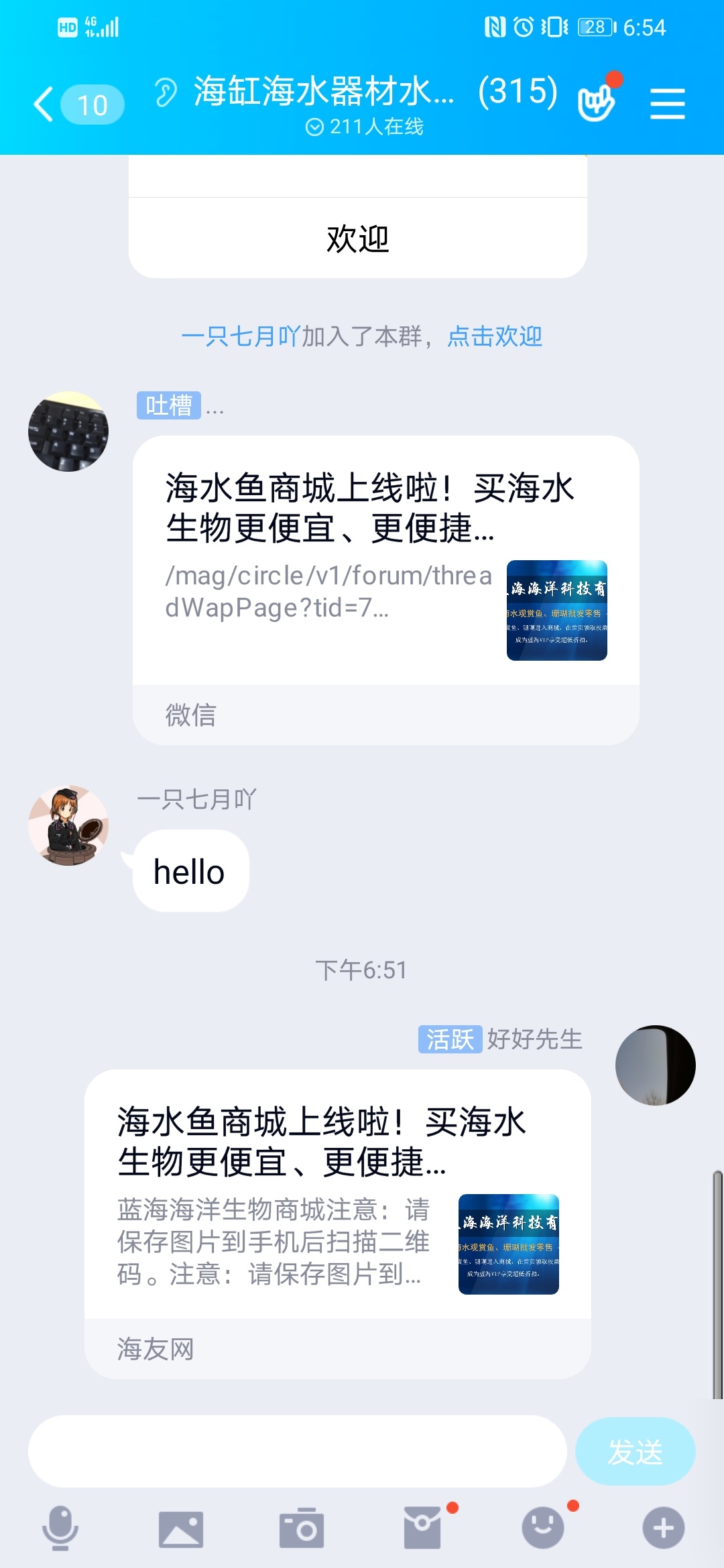This screenshot has height=1568, width=724.
Task: Start voice input with microphone icon
Action: [60, 1528]
